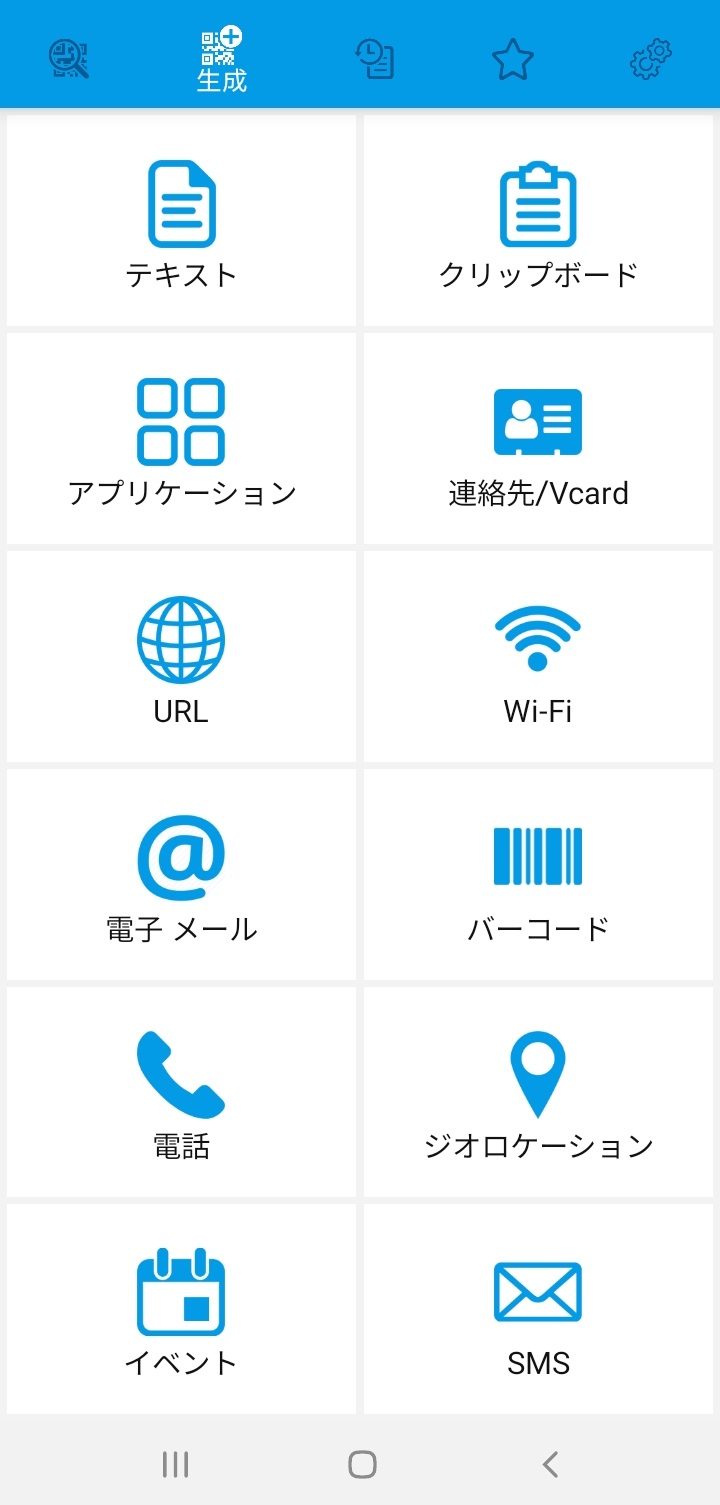Select the 電話 tile
The height and width of the screenshot is (1505, 720).
(x=181, y=1092)
